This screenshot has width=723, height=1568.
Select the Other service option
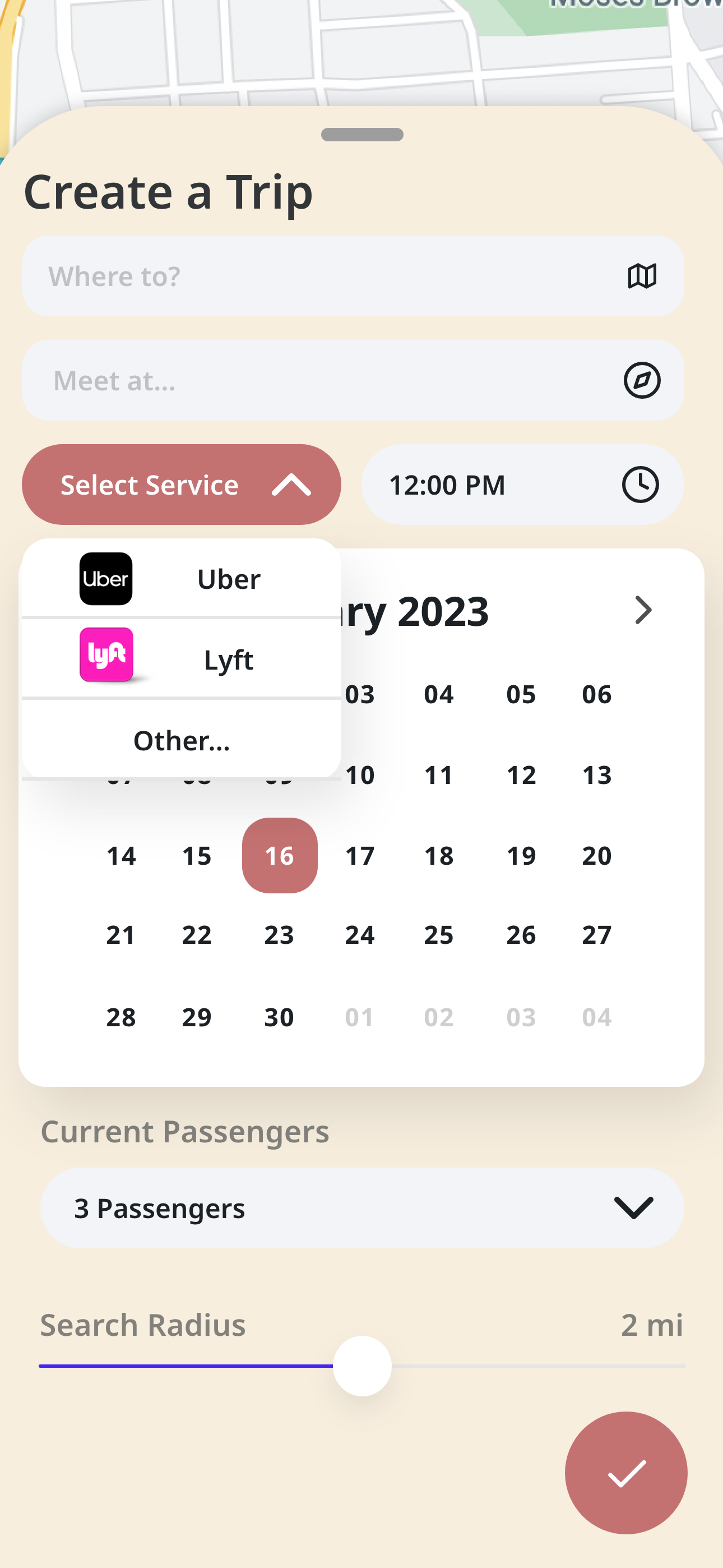pos(182,740)
